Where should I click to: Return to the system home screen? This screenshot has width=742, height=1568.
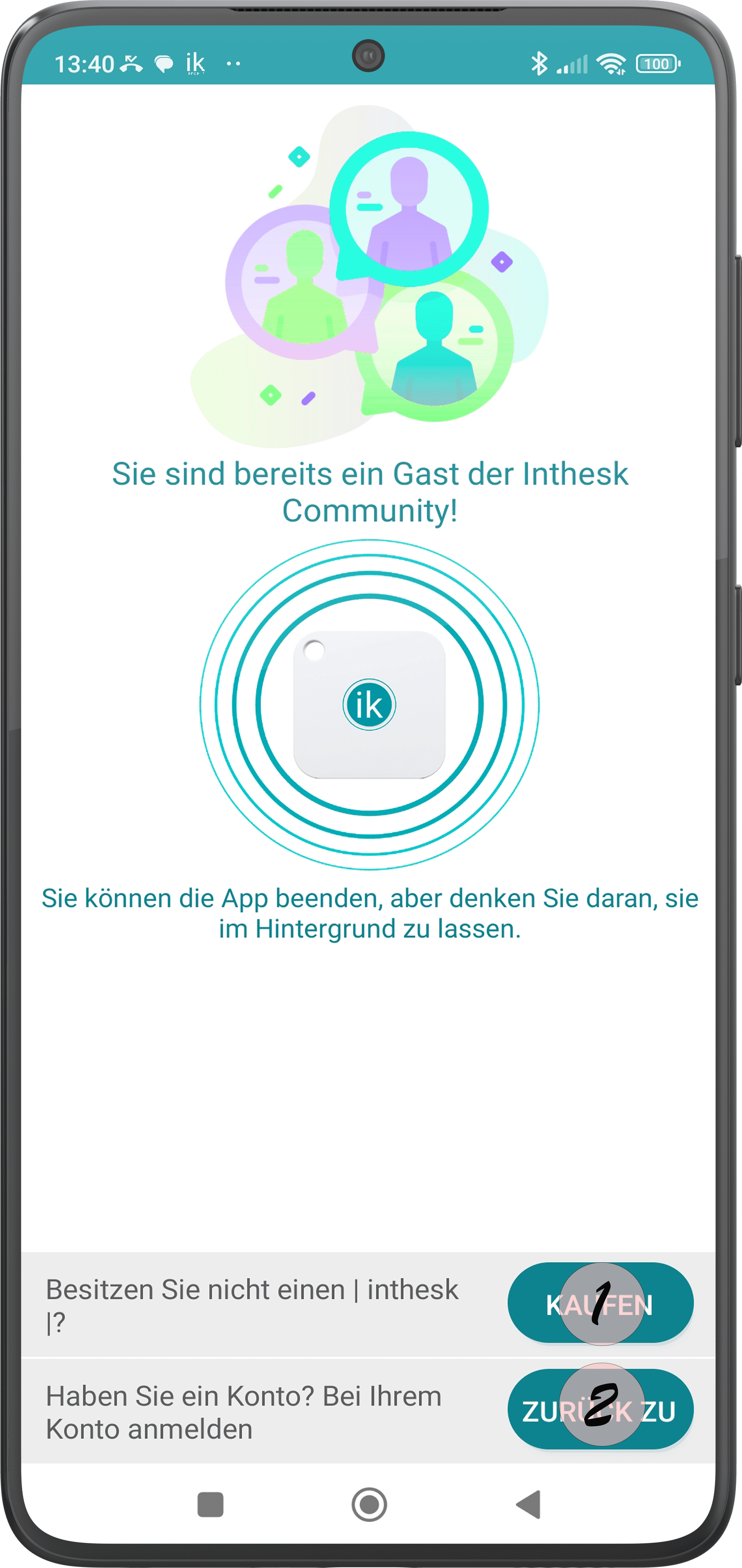coord(369,1505)
